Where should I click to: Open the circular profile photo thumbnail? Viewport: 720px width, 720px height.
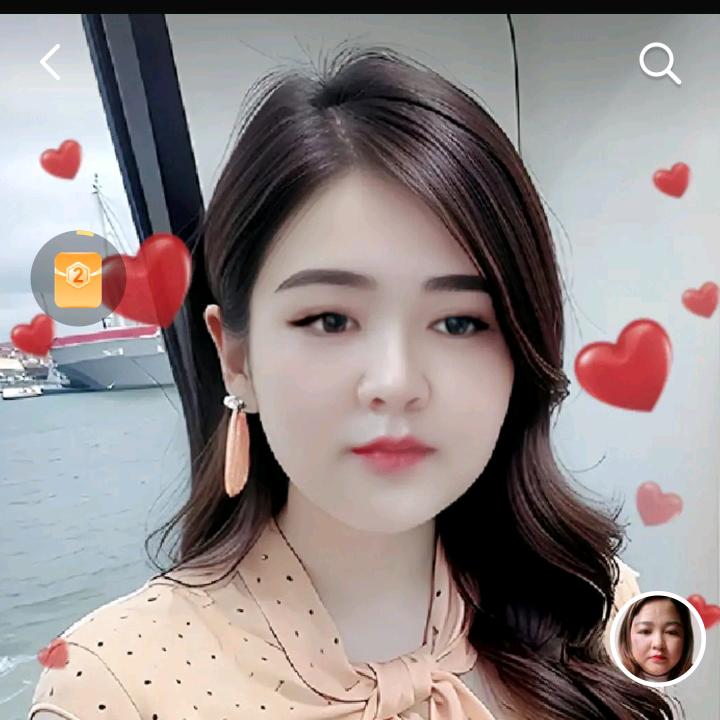click(657, 638)
